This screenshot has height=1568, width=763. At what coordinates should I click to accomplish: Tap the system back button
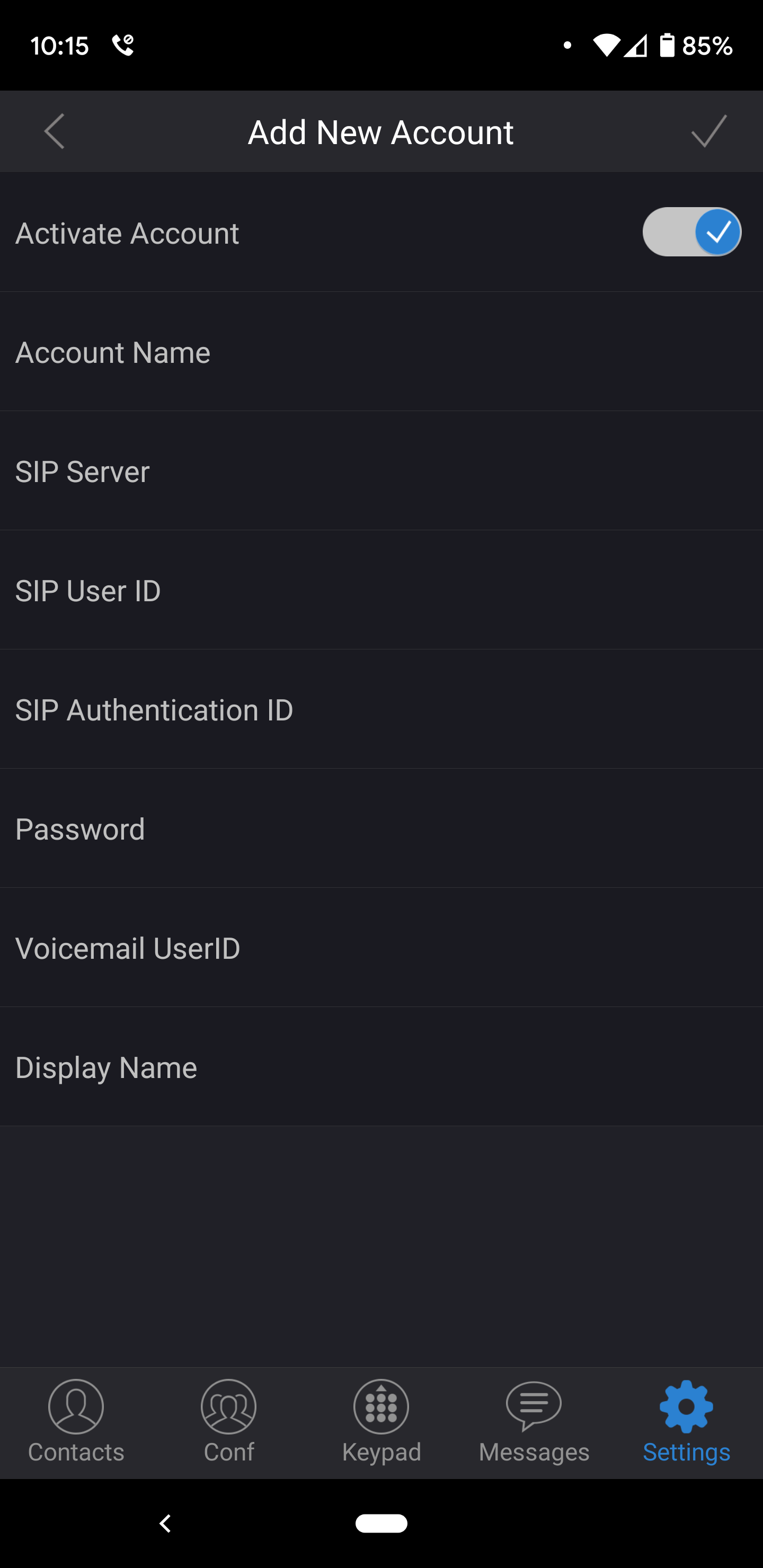click(x=165, y=1523)
